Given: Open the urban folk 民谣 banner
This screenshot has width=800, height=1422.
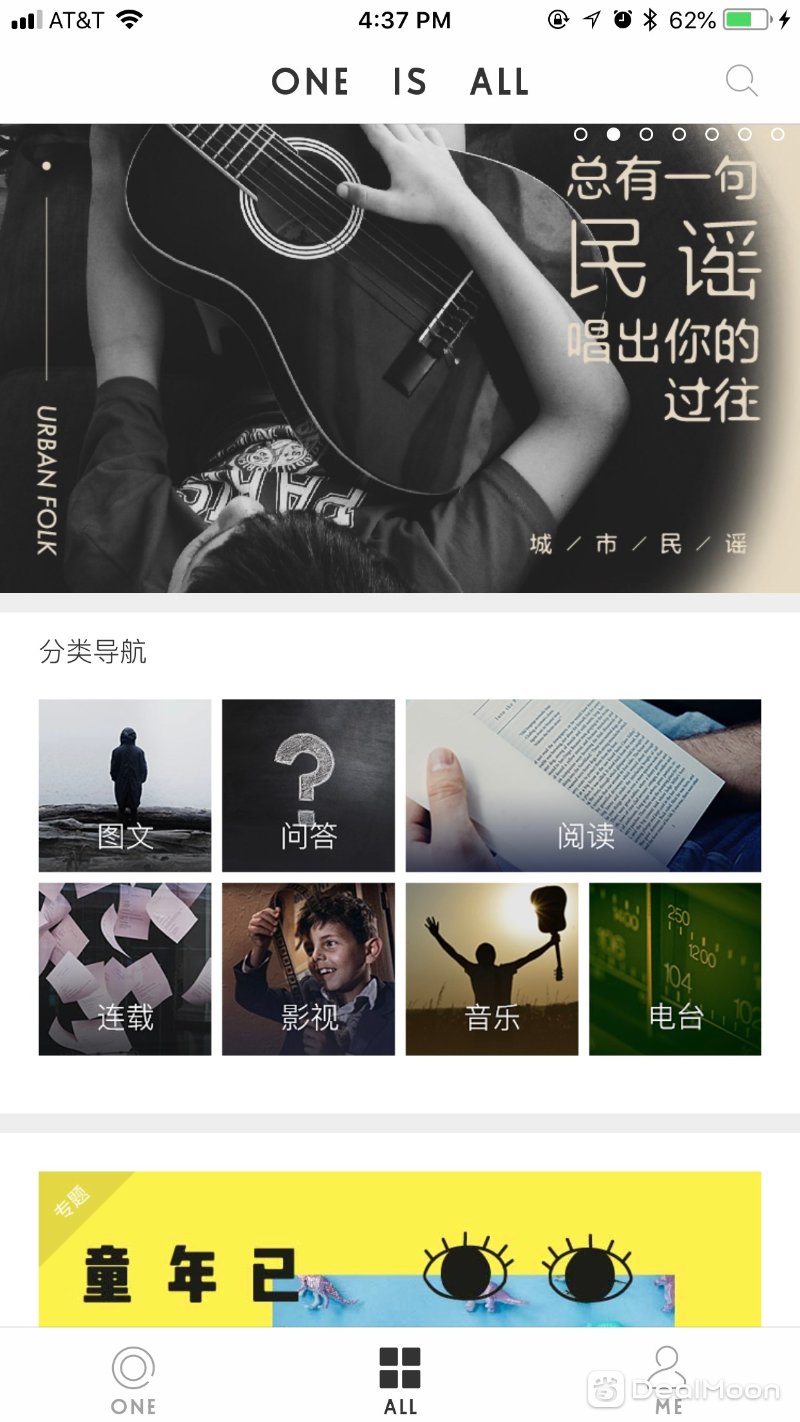Looking at the screenshot, I should pos(400,358).
